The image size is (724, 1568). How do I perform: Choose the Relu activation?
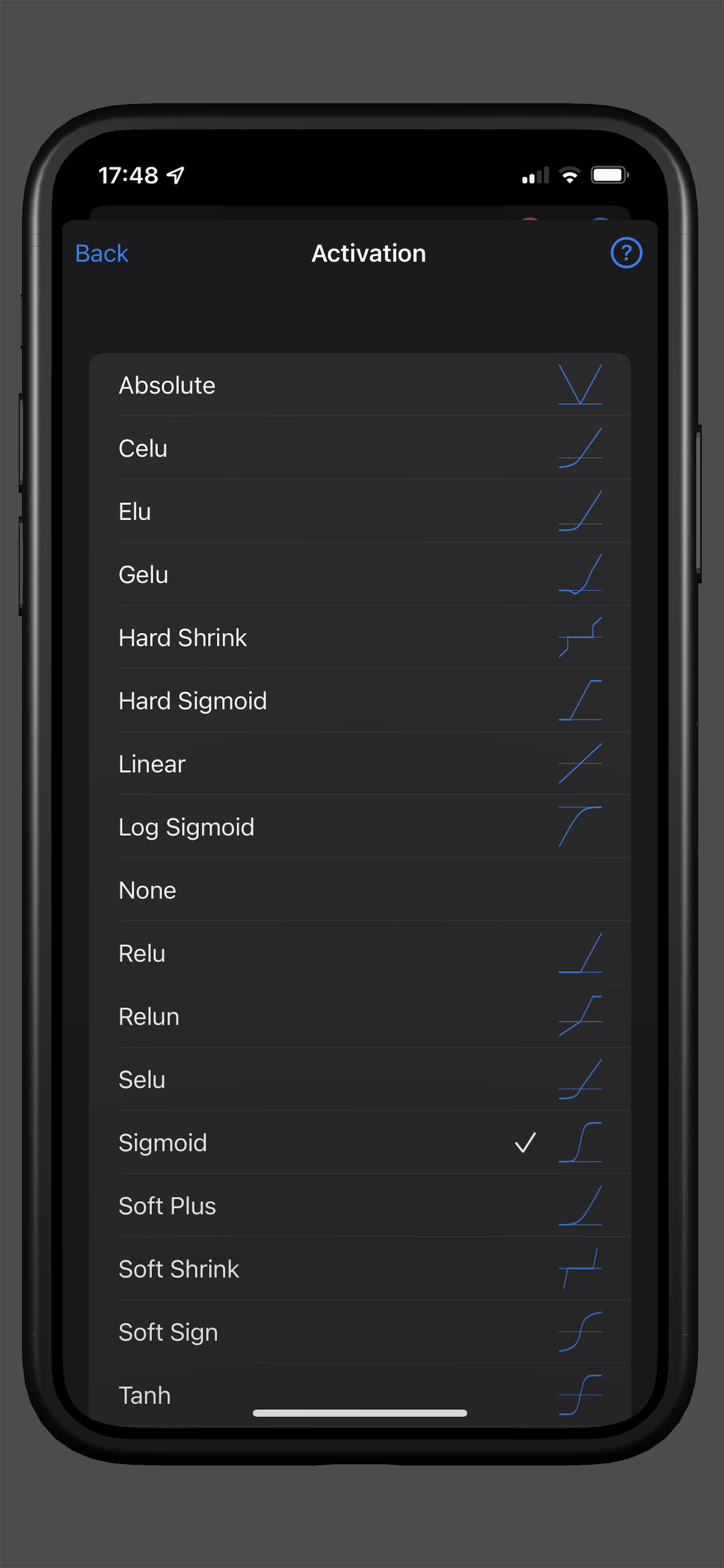tap(359, 954)
